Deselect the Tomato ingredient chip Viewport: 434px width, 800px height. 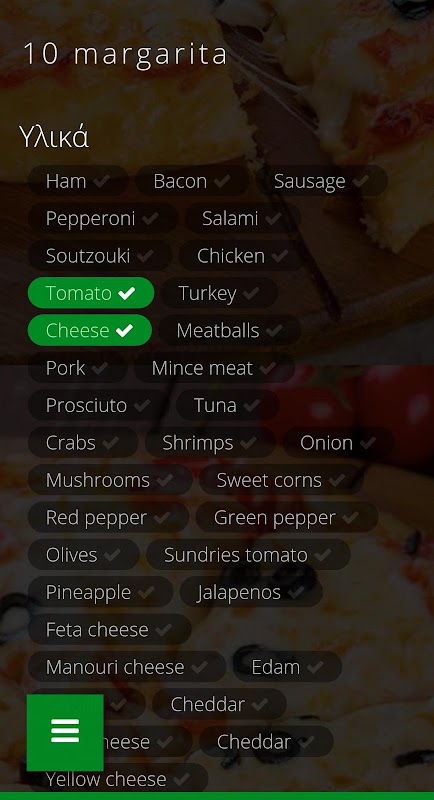click(91, 293)
